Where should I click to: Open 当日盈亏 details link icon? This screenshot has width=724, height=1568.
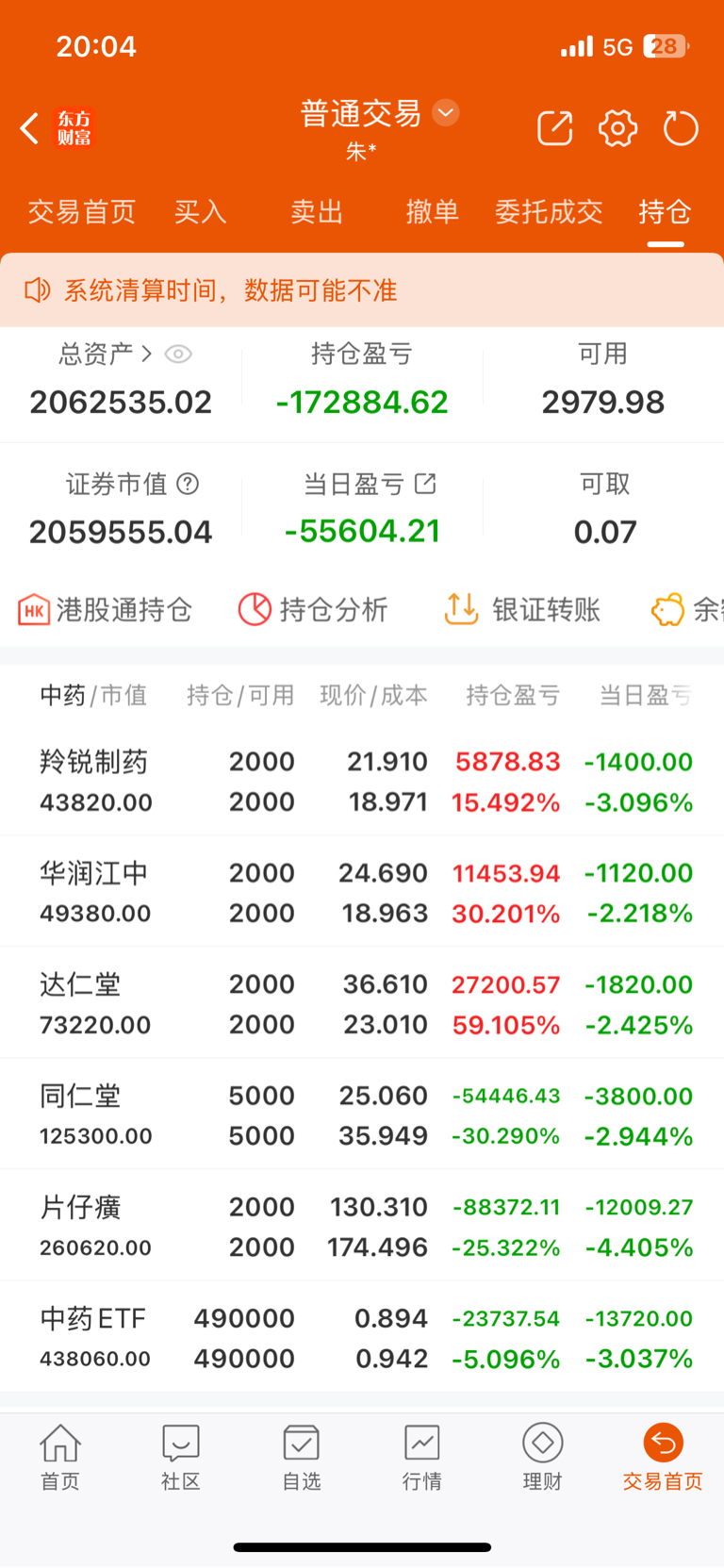(x=425, y=484)
